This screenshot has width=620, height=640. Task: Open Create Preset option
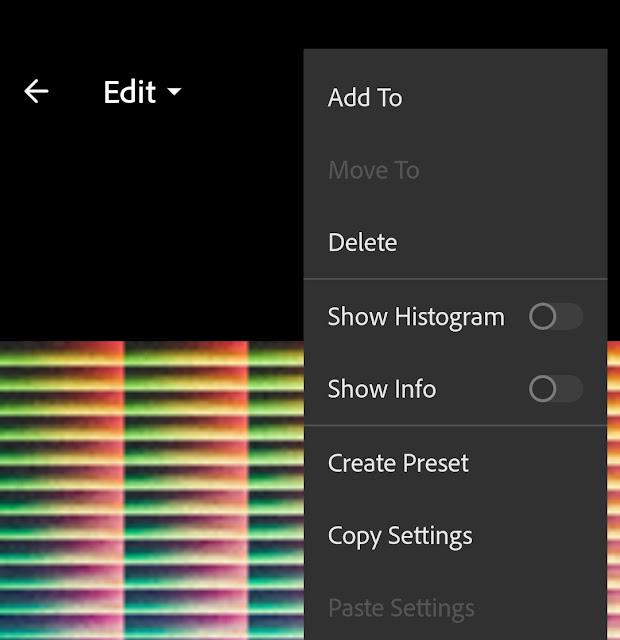(x=398, y=464)
